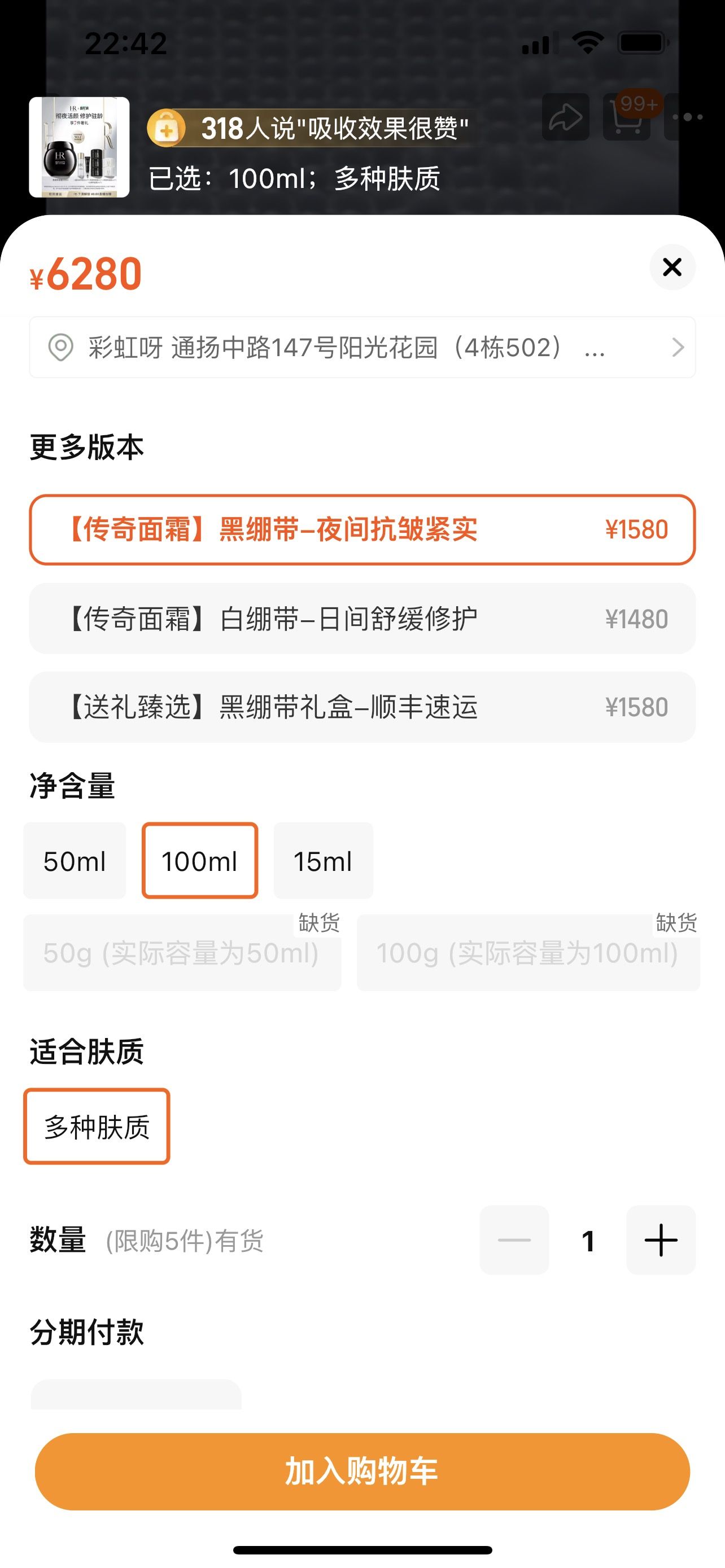Viewport: 725px width, 1568px height.
Task: Increase quantity with the plus button
Action: click(661, 1240)
